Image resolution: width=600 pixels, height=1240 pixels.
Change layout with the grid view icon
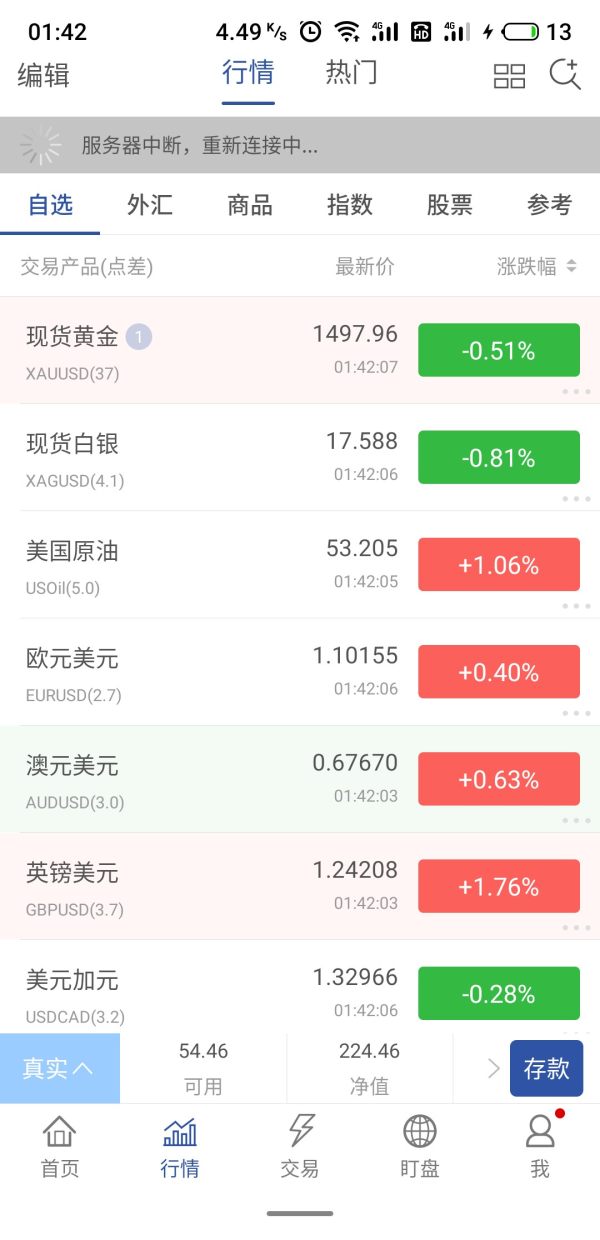coord(509,76)
